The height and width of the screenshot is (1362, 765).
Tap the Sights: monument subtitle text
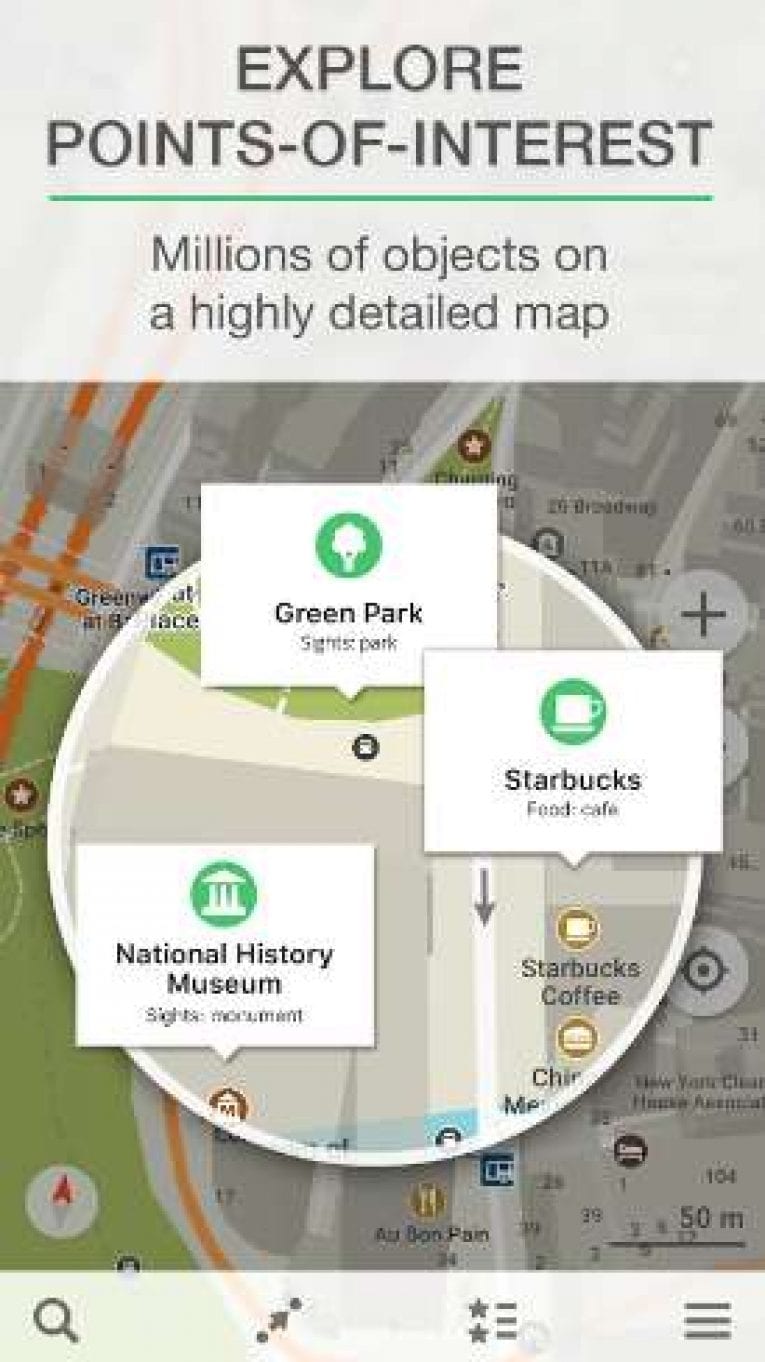pos(225,1016)
